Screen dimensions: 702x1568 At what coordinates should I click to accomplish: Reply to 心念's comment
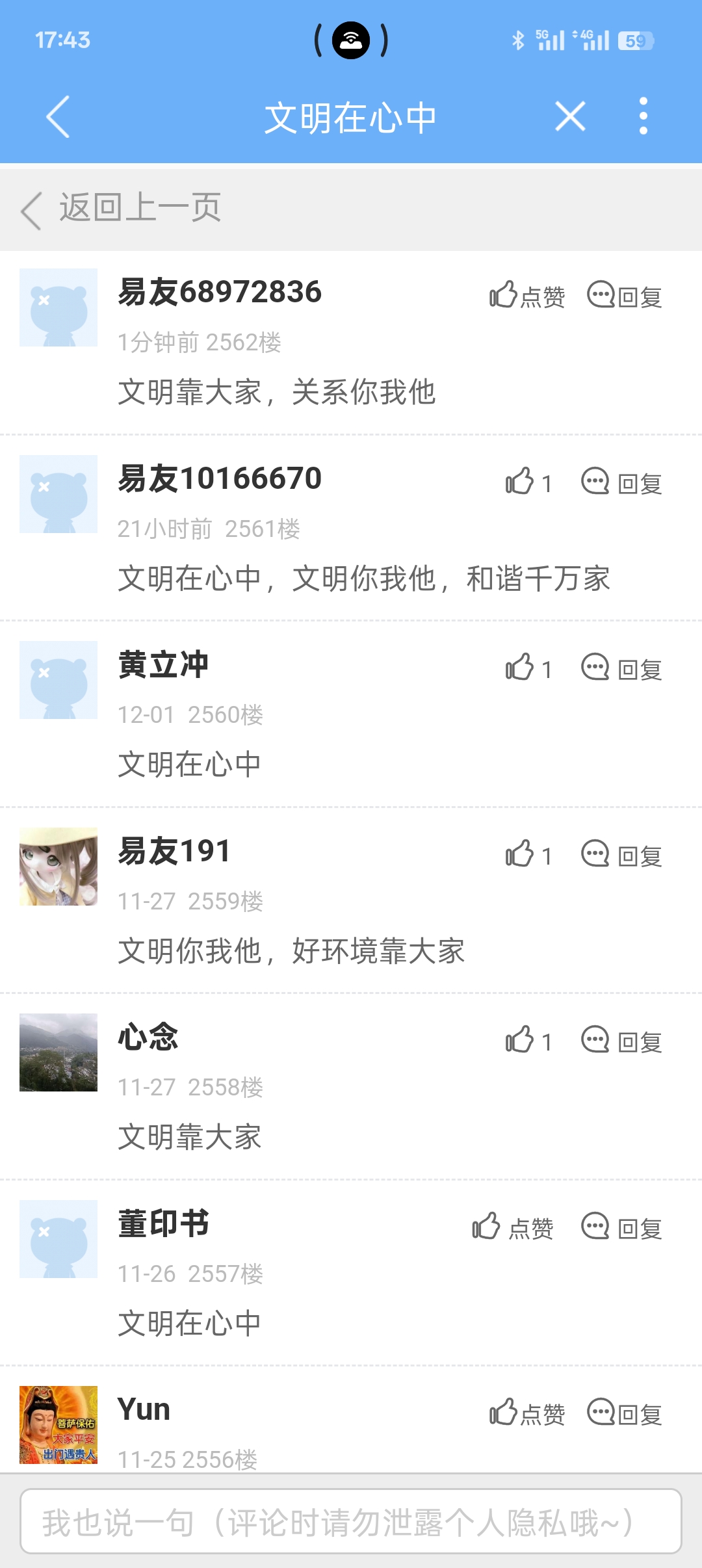[x=622, y=1041]
